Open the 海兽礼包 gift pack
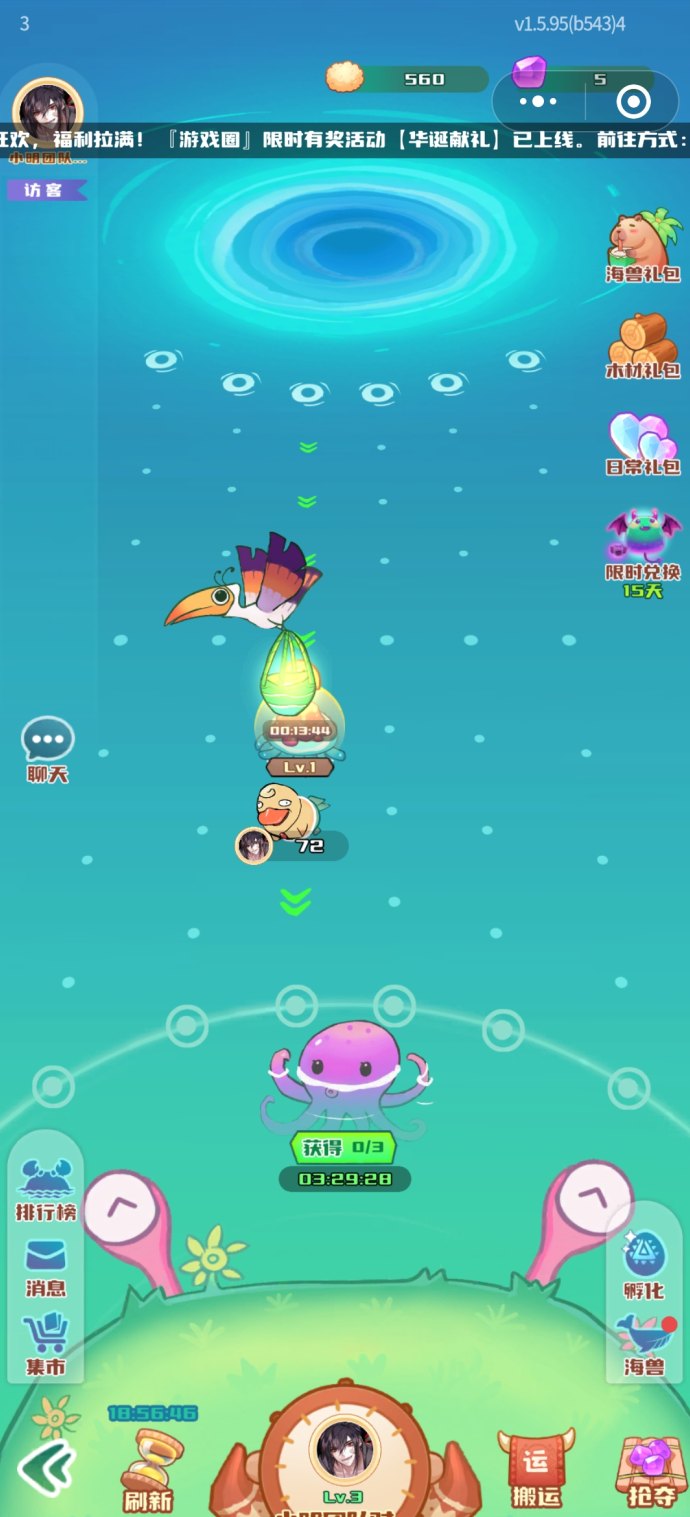The width and height of the screenshot is (690, 1517). pyautogui.click(x=643, y=246)
